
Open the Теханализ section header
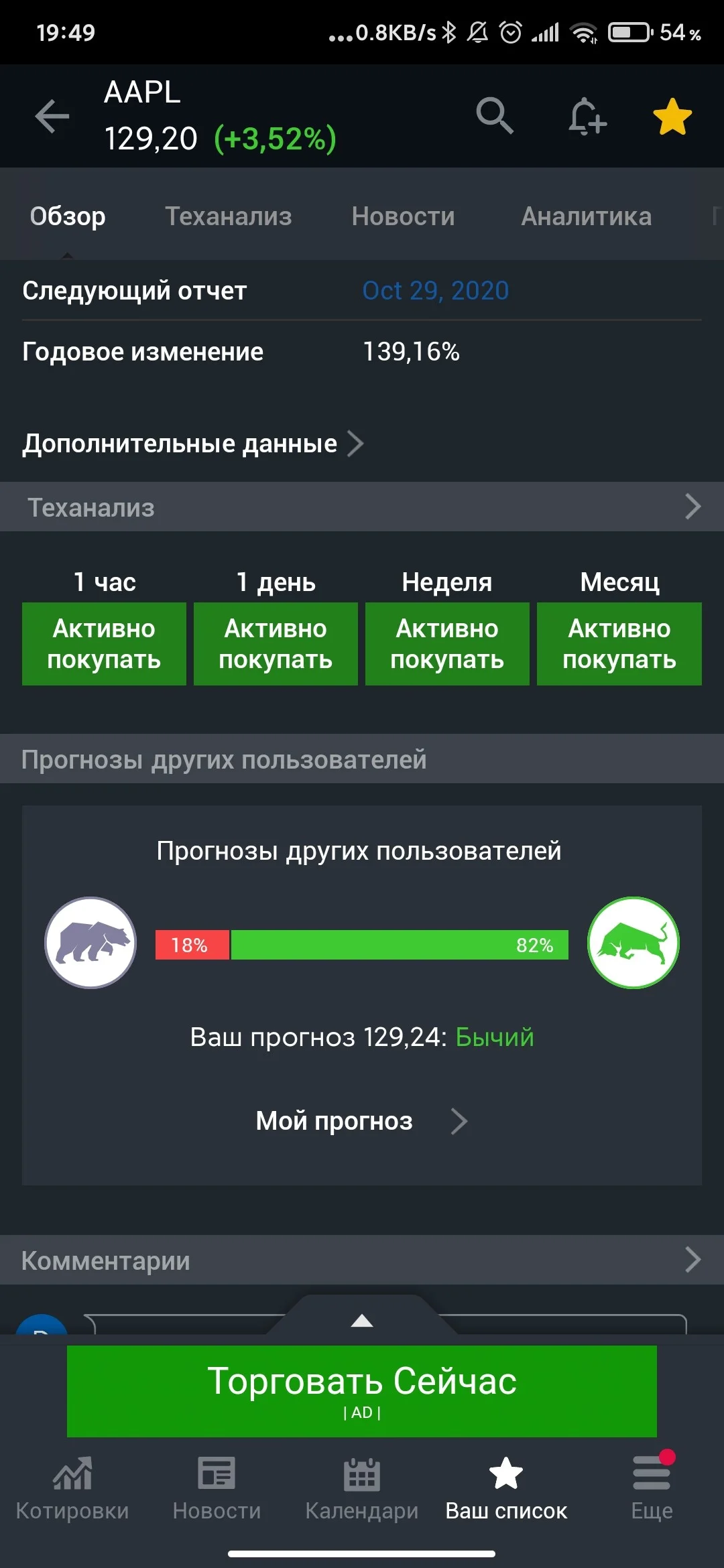coord(362,507)
